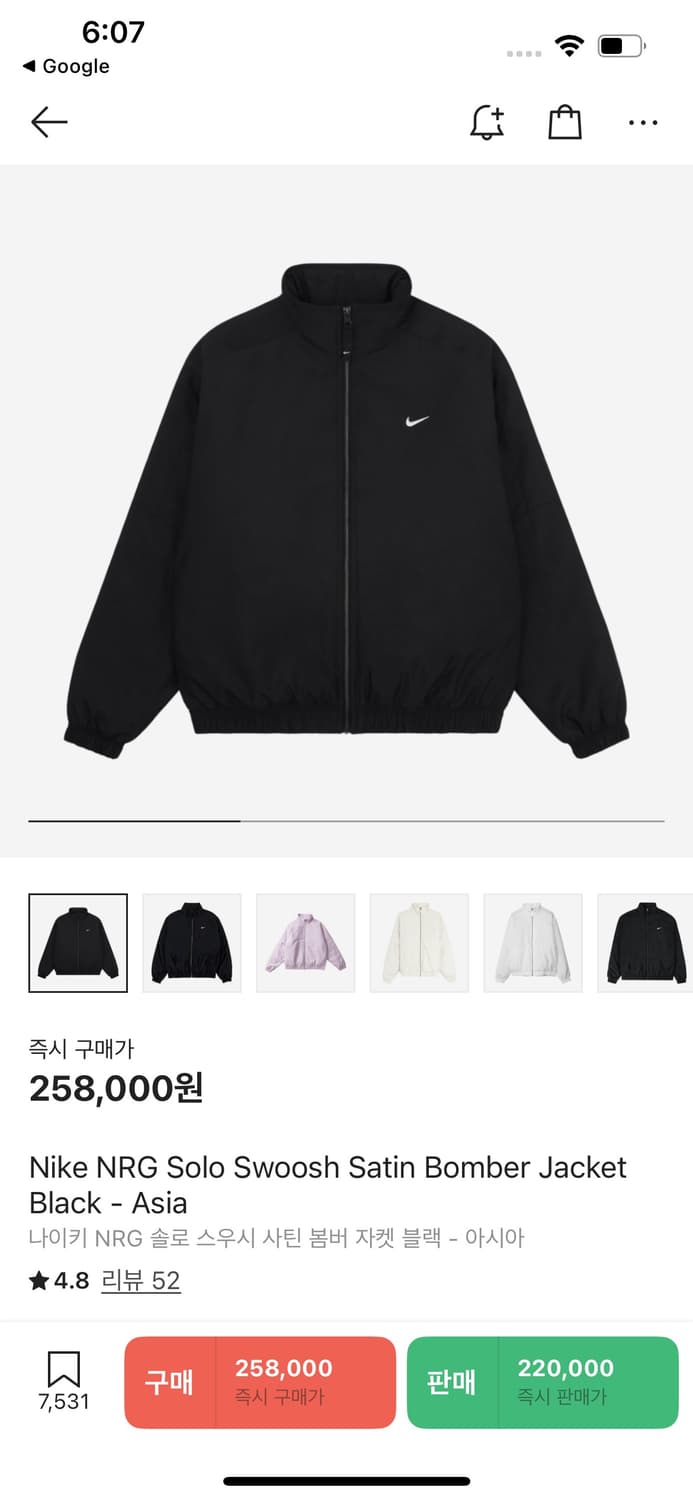Tap the red 구매 258,000 buy button
The image size is (693, 1500).
coord(260,1382)
